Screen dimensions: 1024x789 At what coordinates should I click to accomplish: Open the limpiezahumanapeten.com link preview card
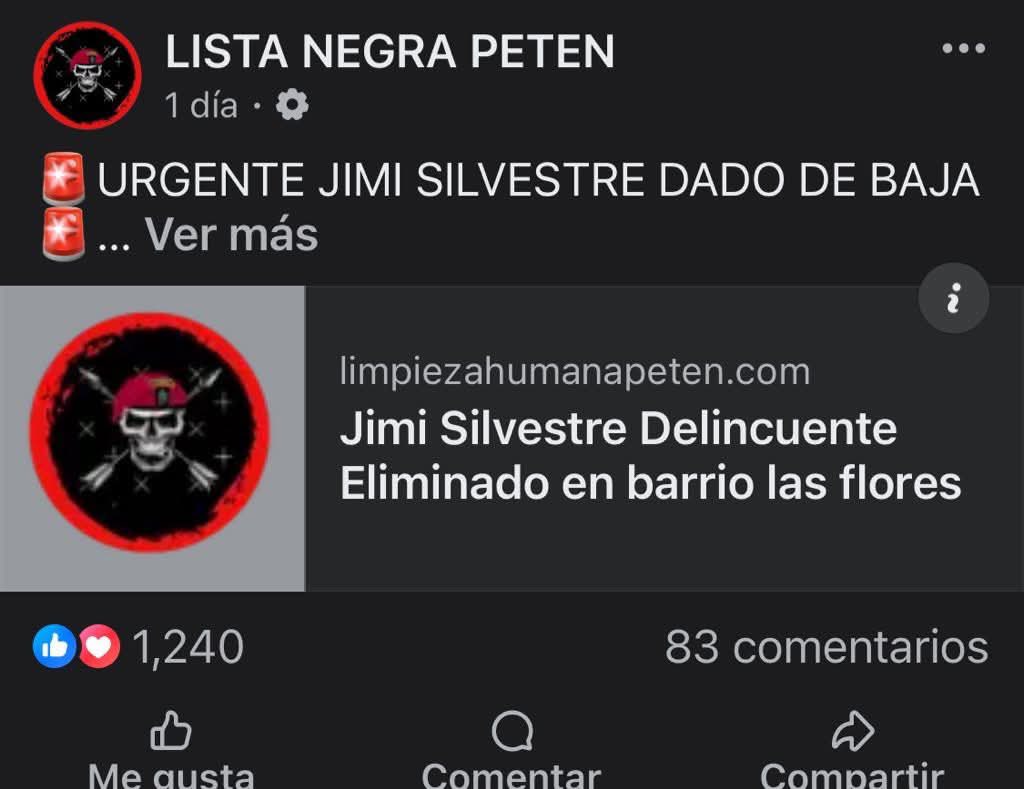pyautogui.click(x=650, y=440)
